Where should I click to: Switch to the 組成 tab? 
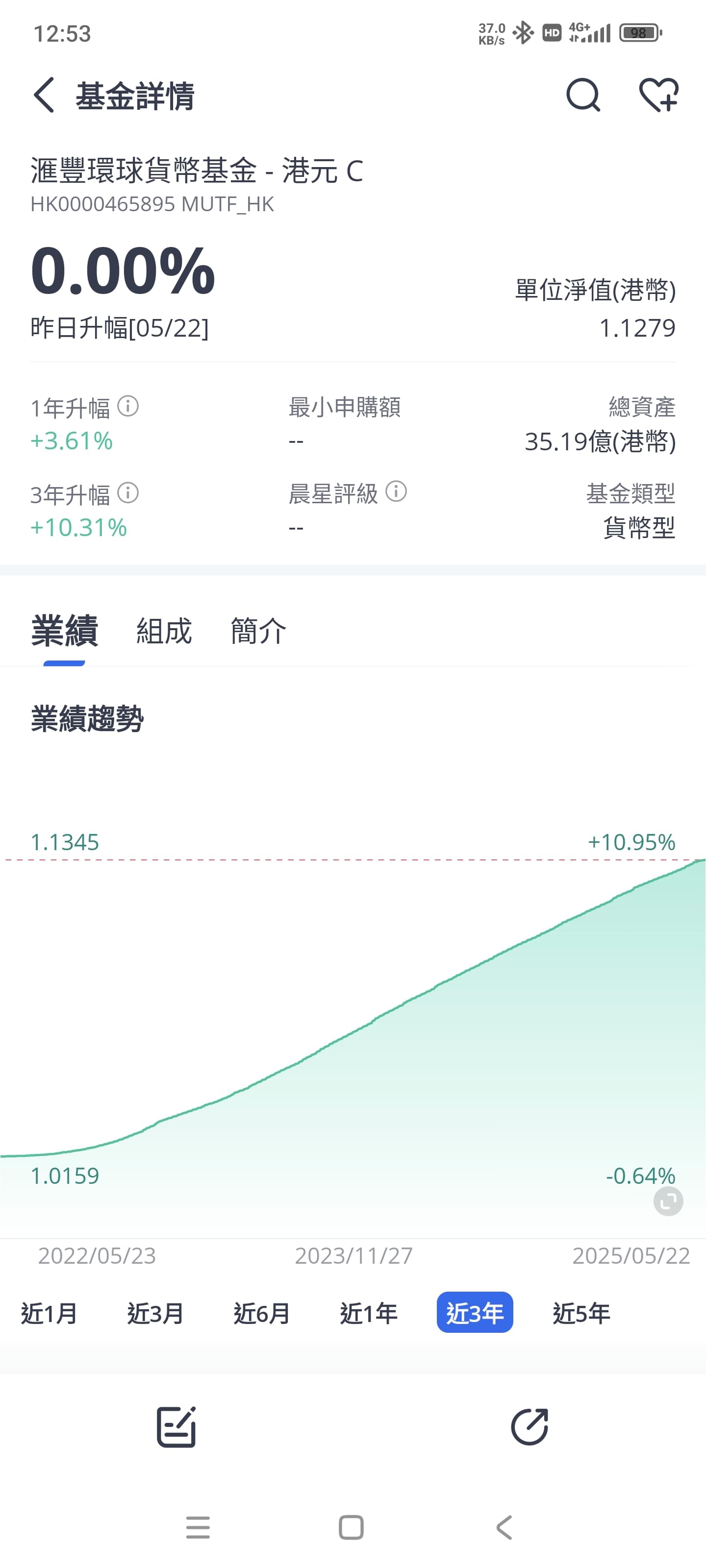click(x=164, y=631)
